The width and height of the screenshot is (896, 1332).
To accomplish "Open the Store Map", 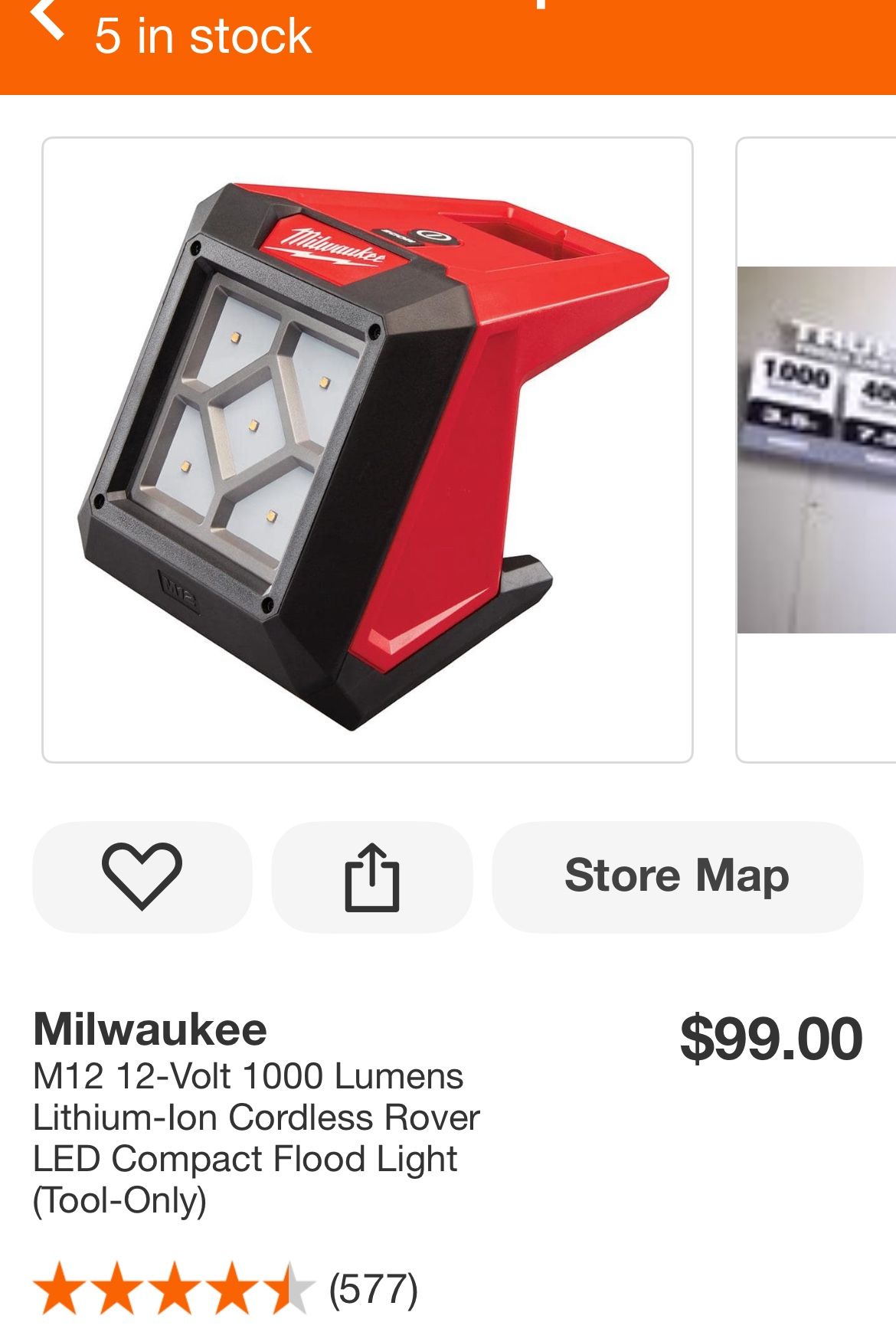I will [x=677, y=876].
